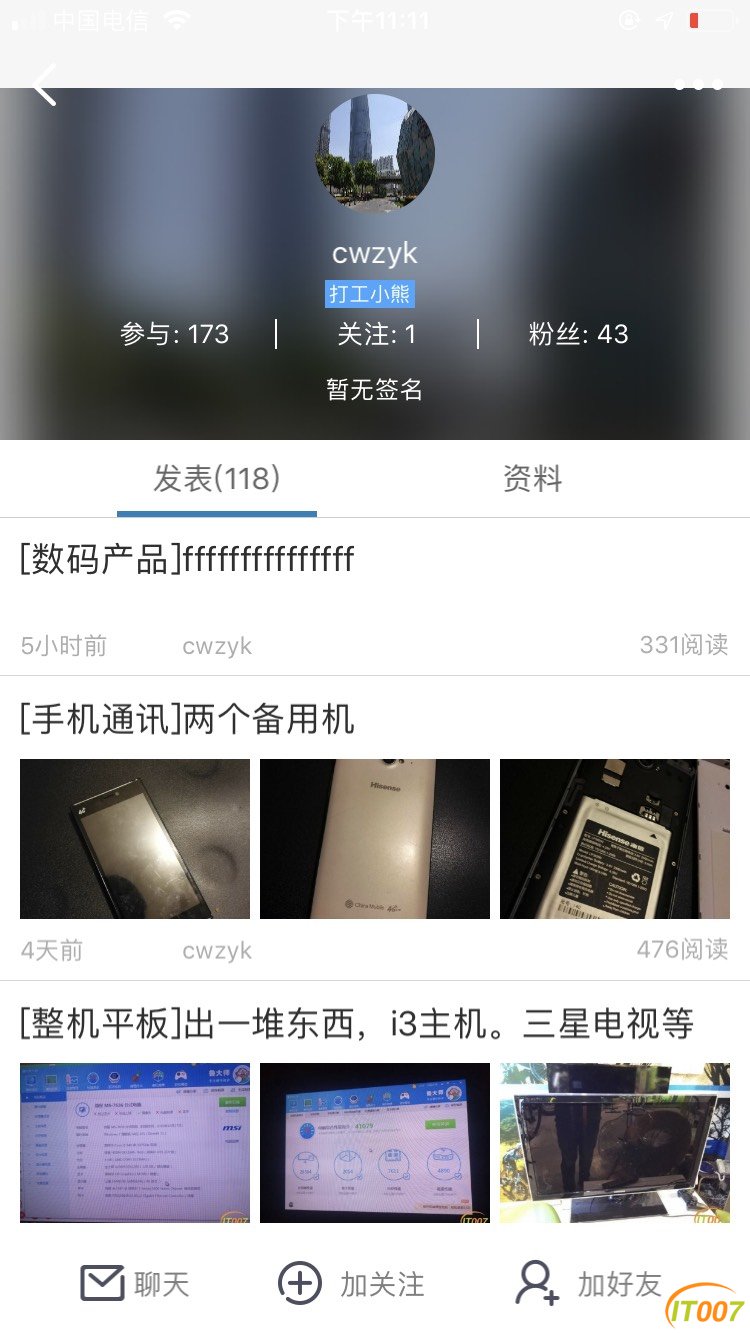Open the three-dot overflow menu

coord(698,85)
